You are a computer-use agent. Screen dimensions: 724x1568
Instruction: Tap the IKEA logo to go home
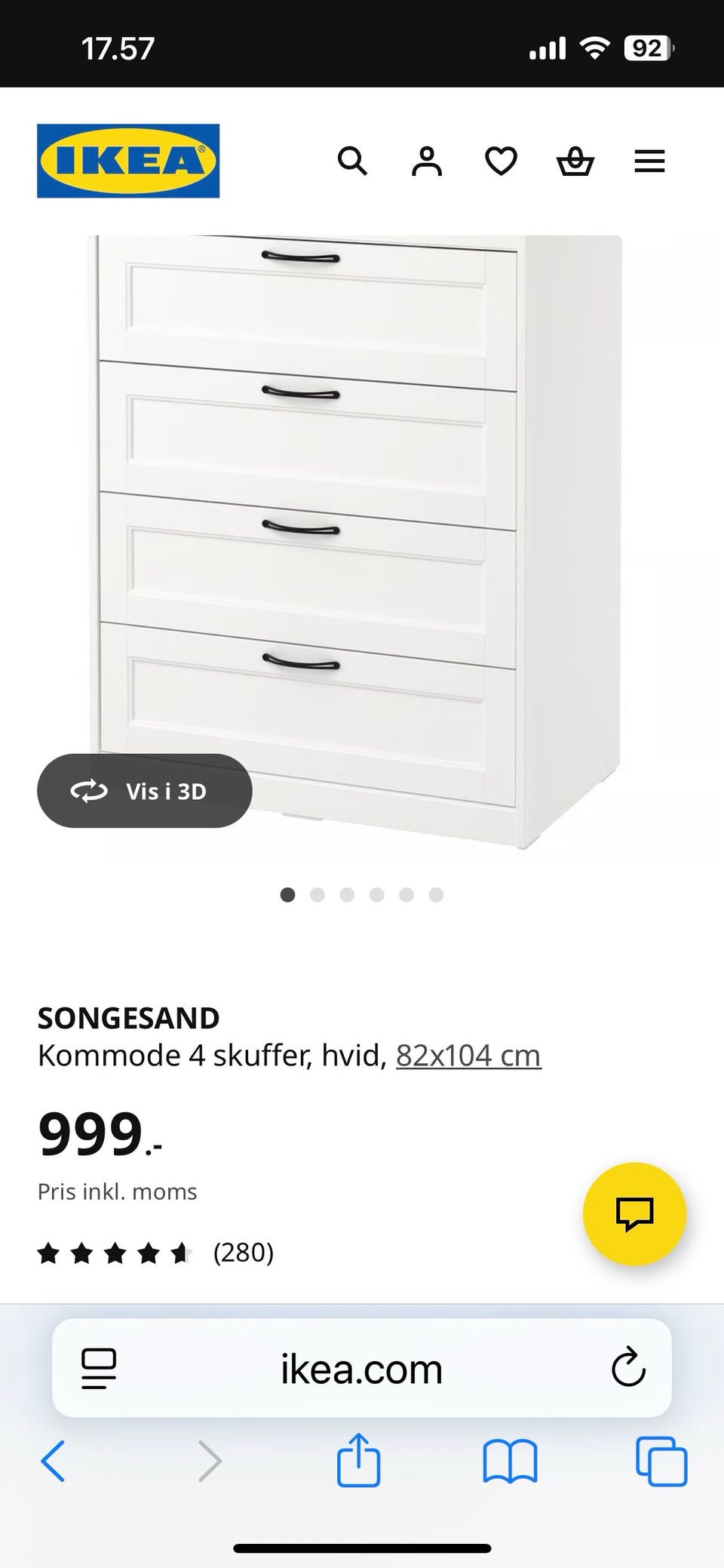128,161
